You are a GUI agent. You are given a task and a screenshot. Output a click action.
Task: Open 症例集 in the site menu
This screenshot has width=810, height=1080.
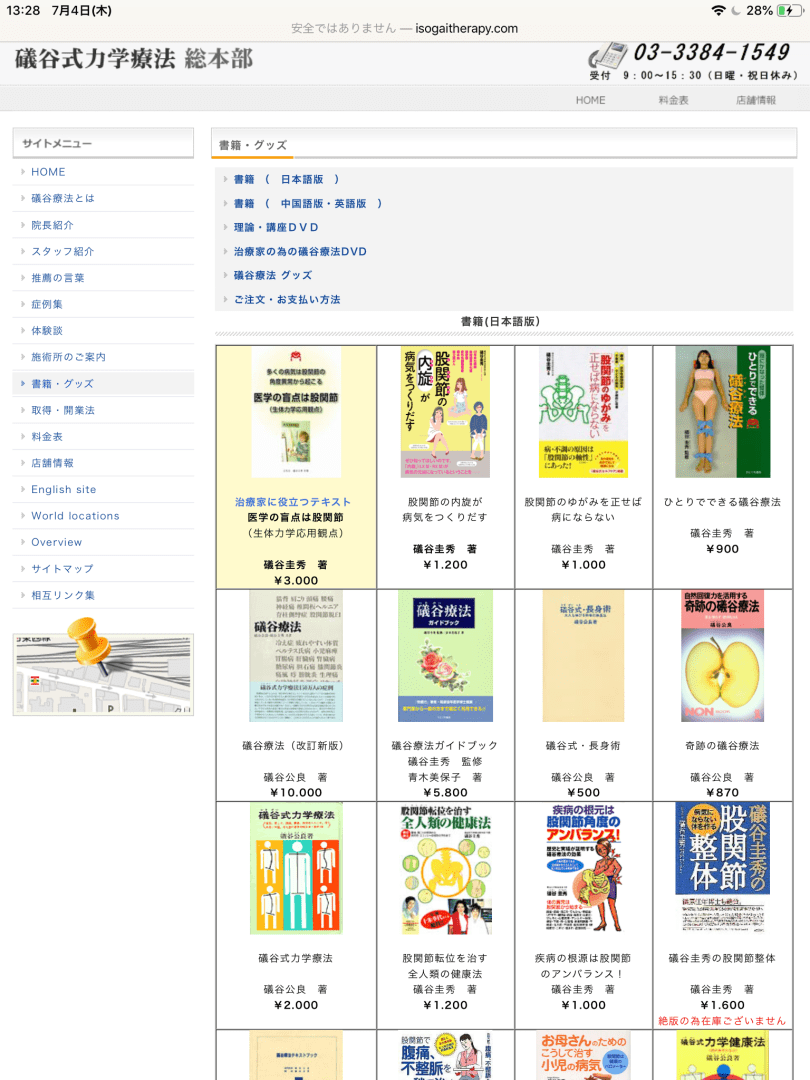click(47, 304)
